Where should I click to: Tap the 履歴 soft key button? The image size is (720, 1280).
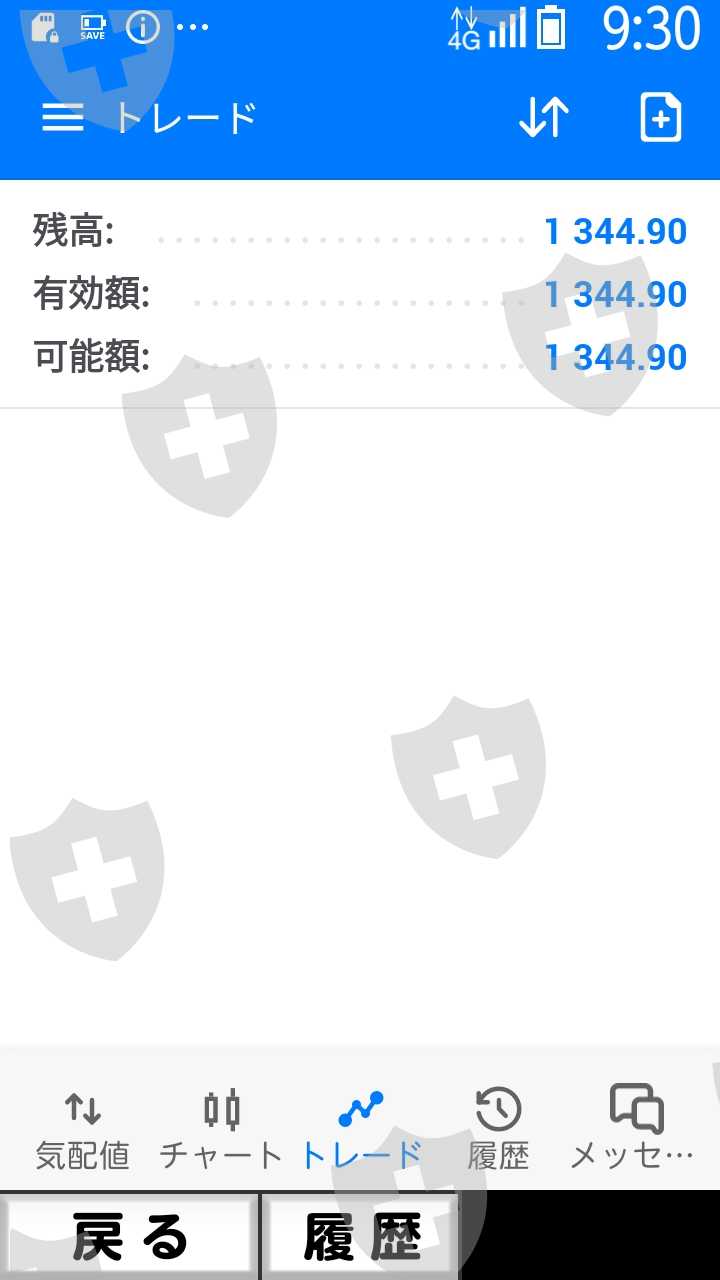pyautogui.click(x=362, y=1237)
